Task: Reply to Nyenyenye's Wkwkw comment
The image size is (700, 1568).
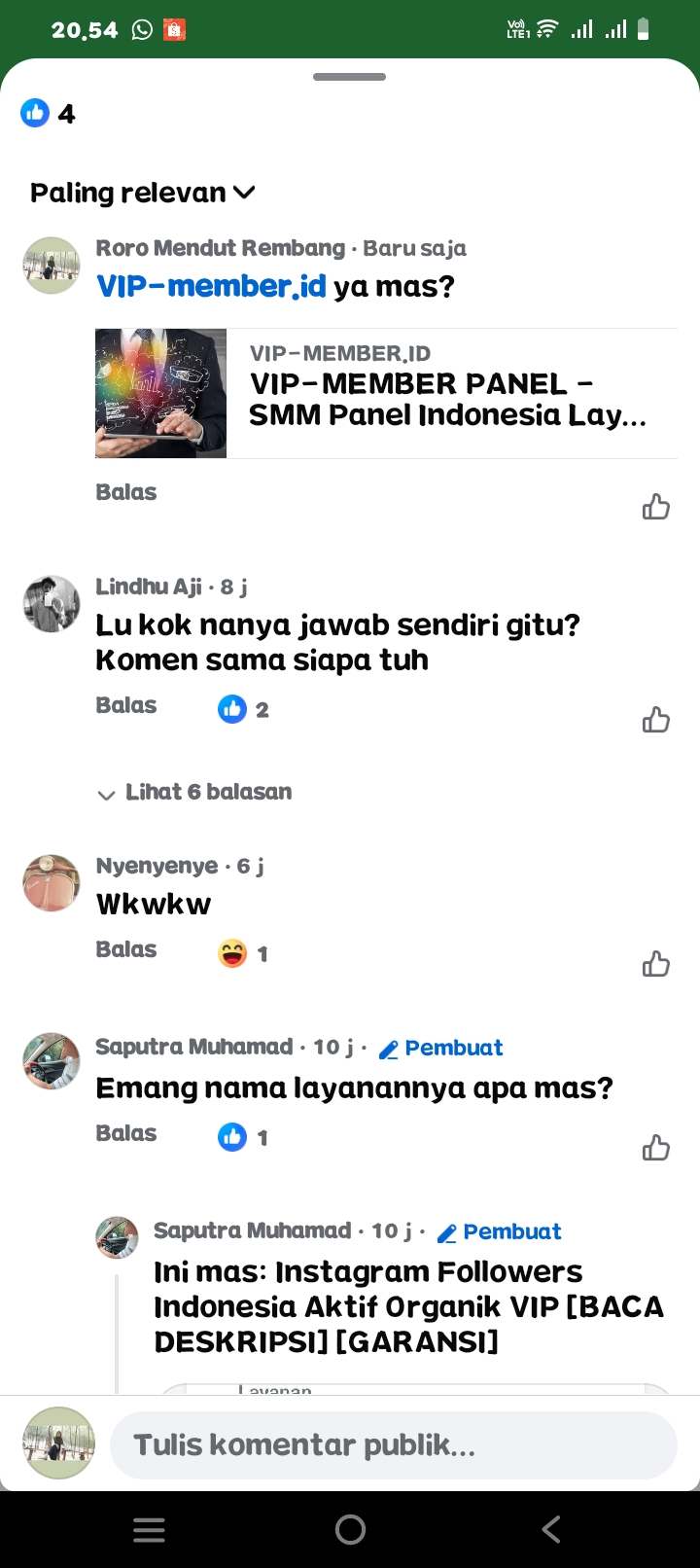Action: (125, 949)
